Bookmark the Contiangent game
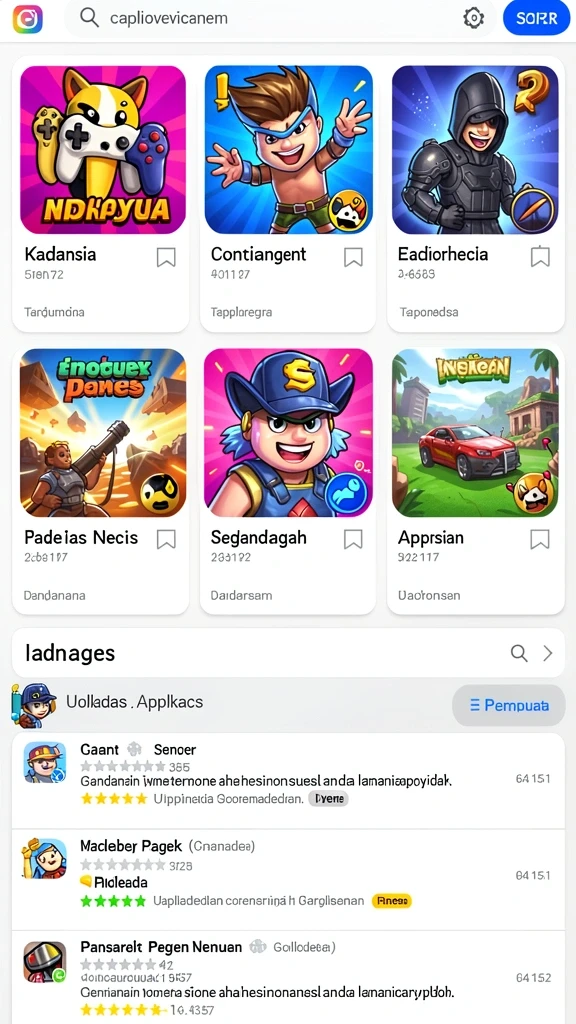The width and height of the screenshot is (576, 1024). point(353,257)
